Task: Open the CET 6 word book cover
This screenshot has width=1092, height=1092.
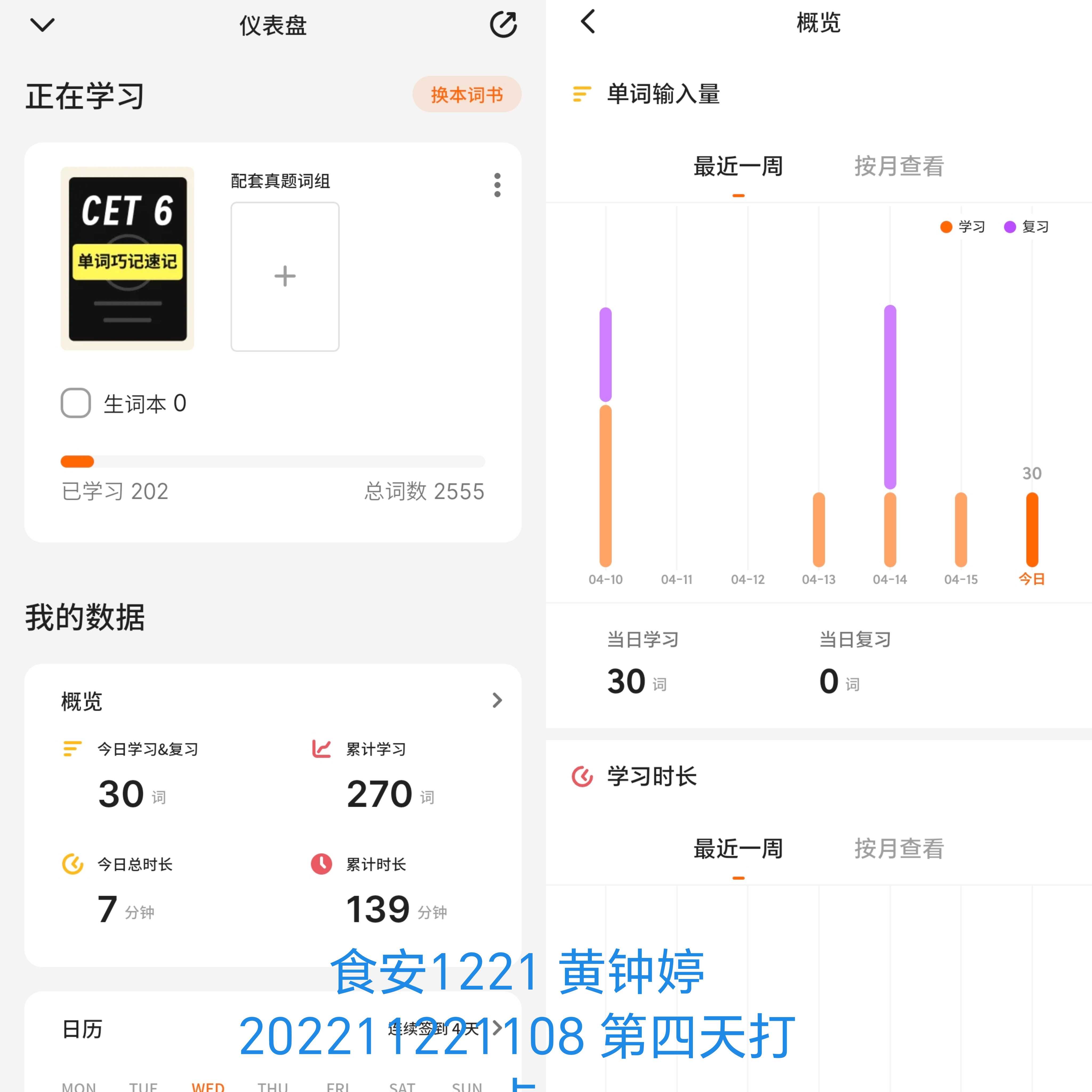Action: point(127,259)
